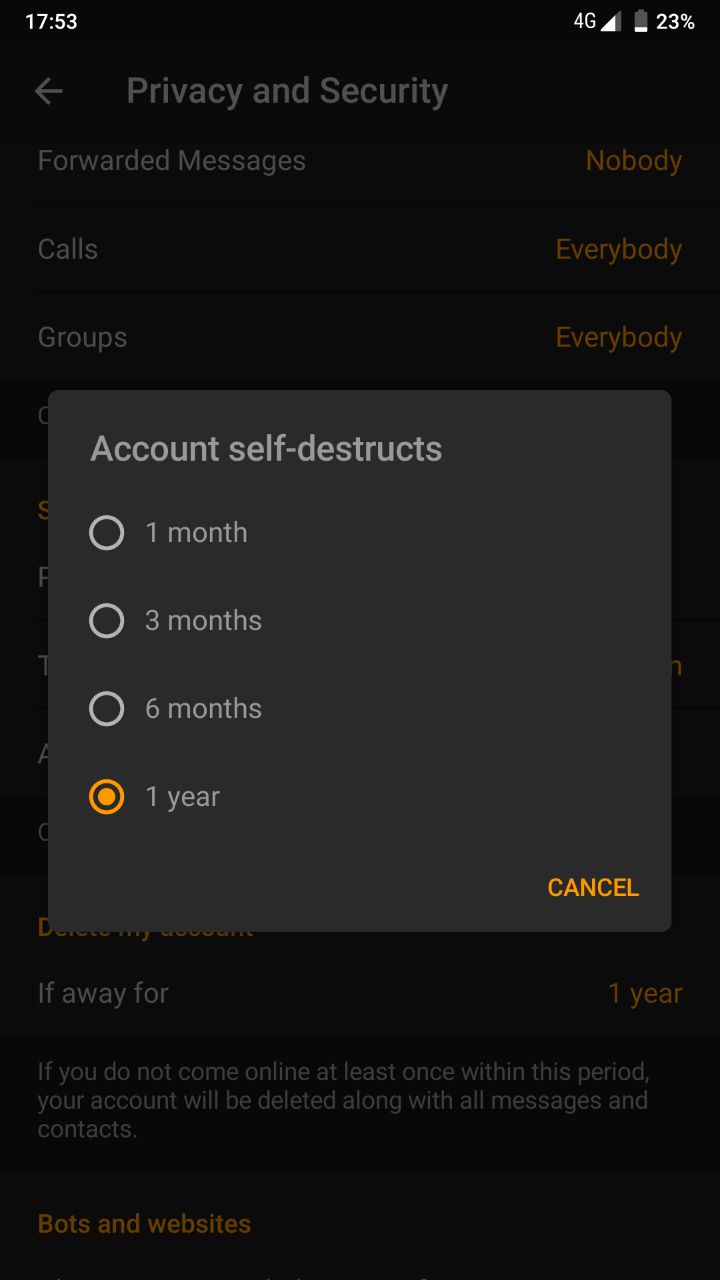Dismiss the dialog with Cancel
Viewport: 720px width, 1280px height.
pos(592,887)
